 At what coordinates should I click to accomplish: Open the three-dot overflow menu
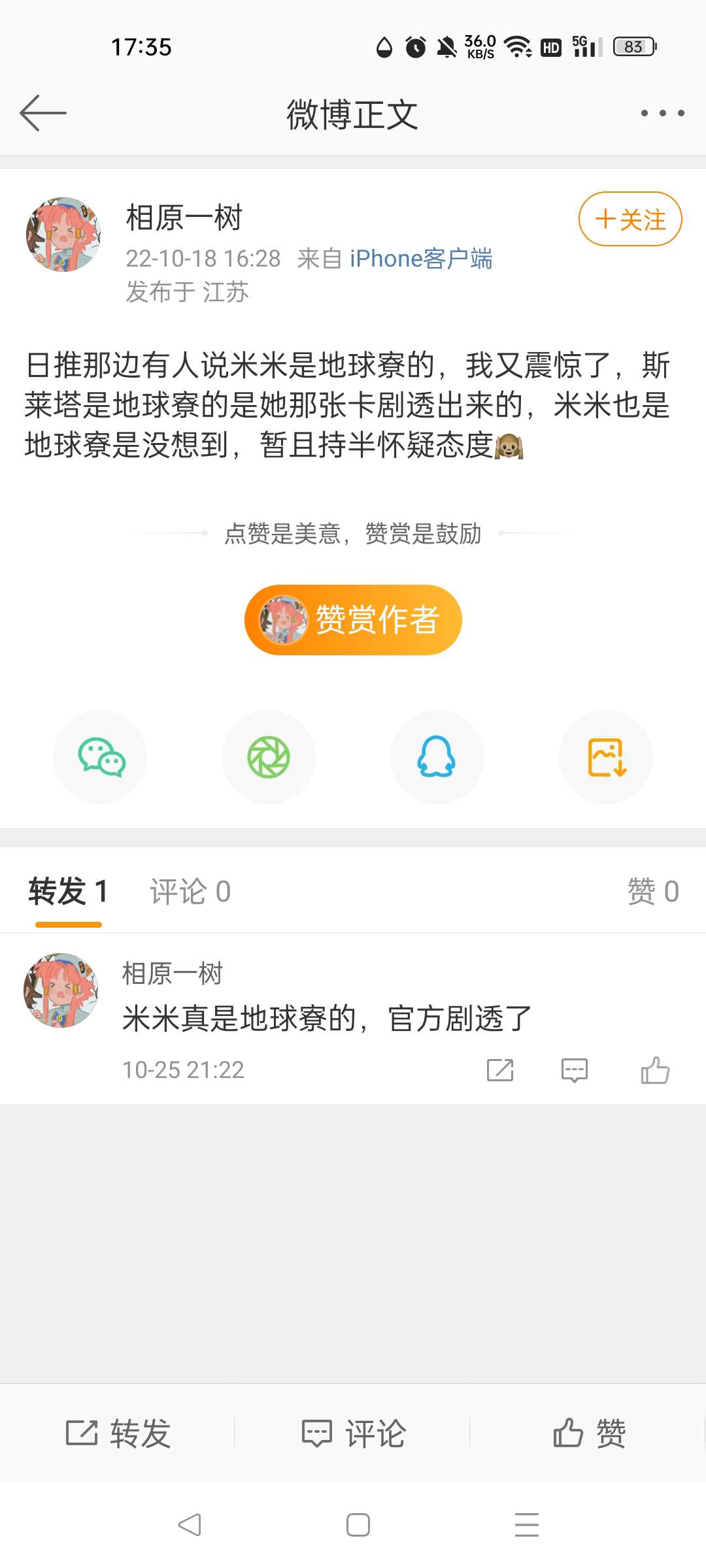click(662, 113)
